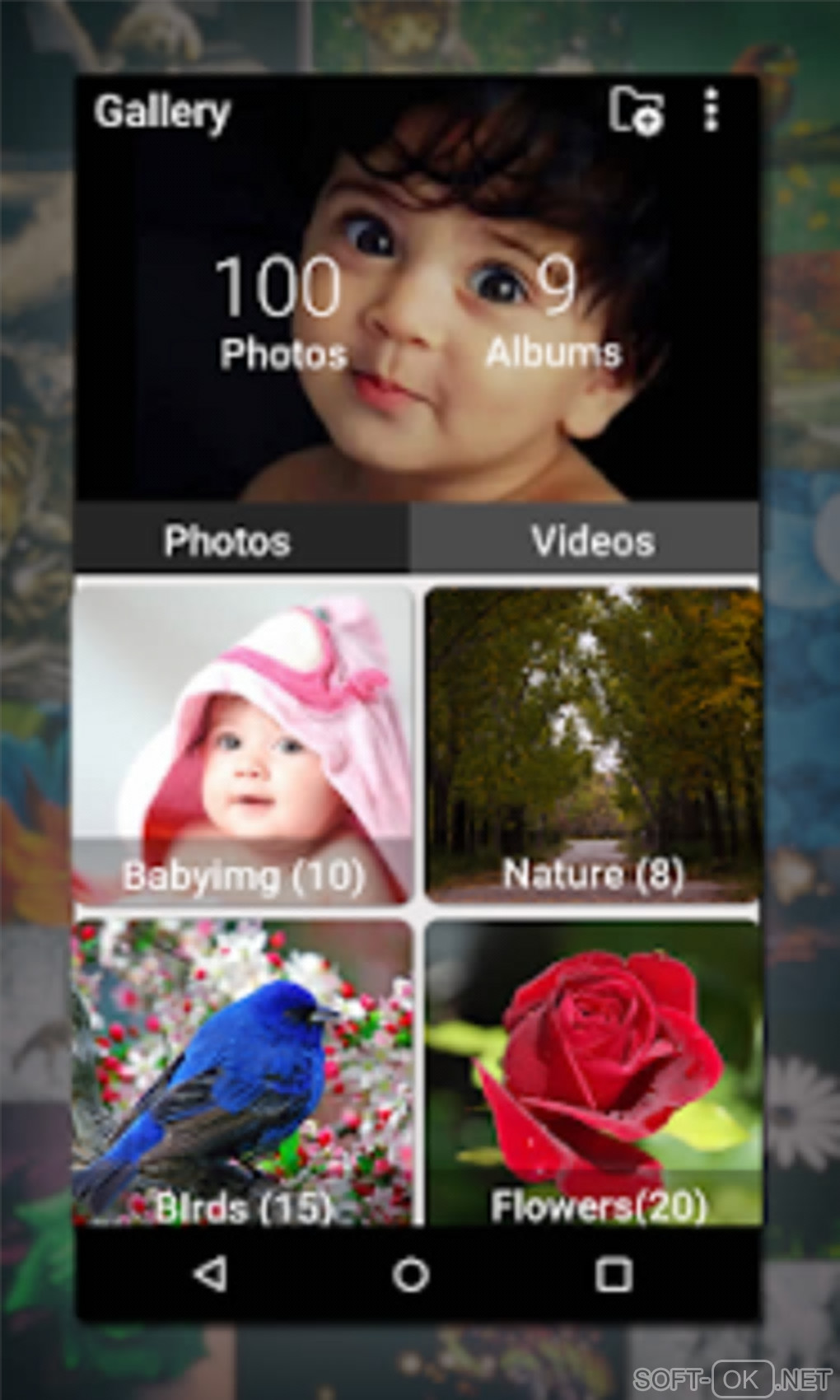The height and width of the screenshot is (1400, 840).
Task: Open the Nature album
Action: [592, 745]
